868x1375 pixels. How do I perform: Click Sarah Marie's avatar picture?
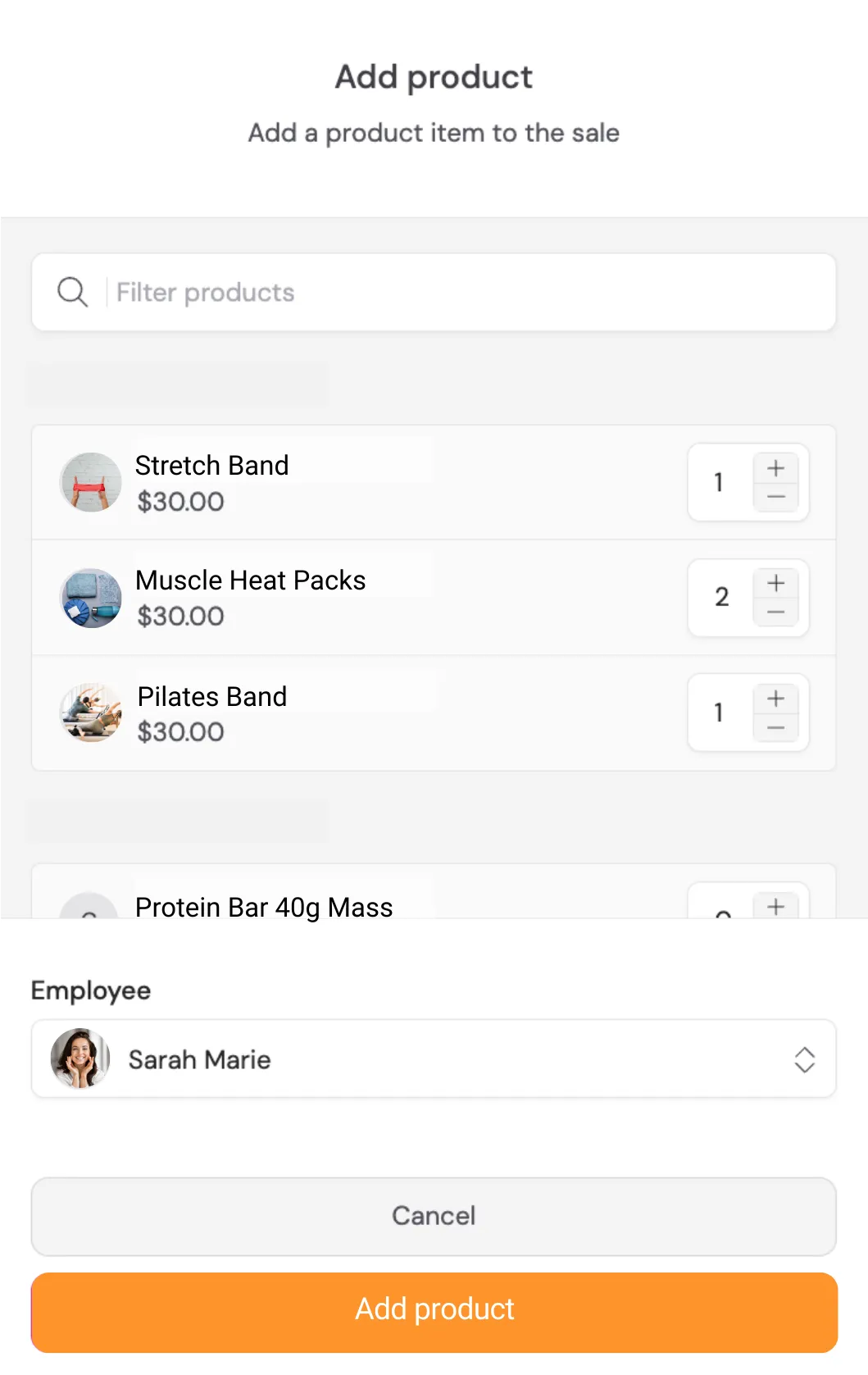[80, 1059]
